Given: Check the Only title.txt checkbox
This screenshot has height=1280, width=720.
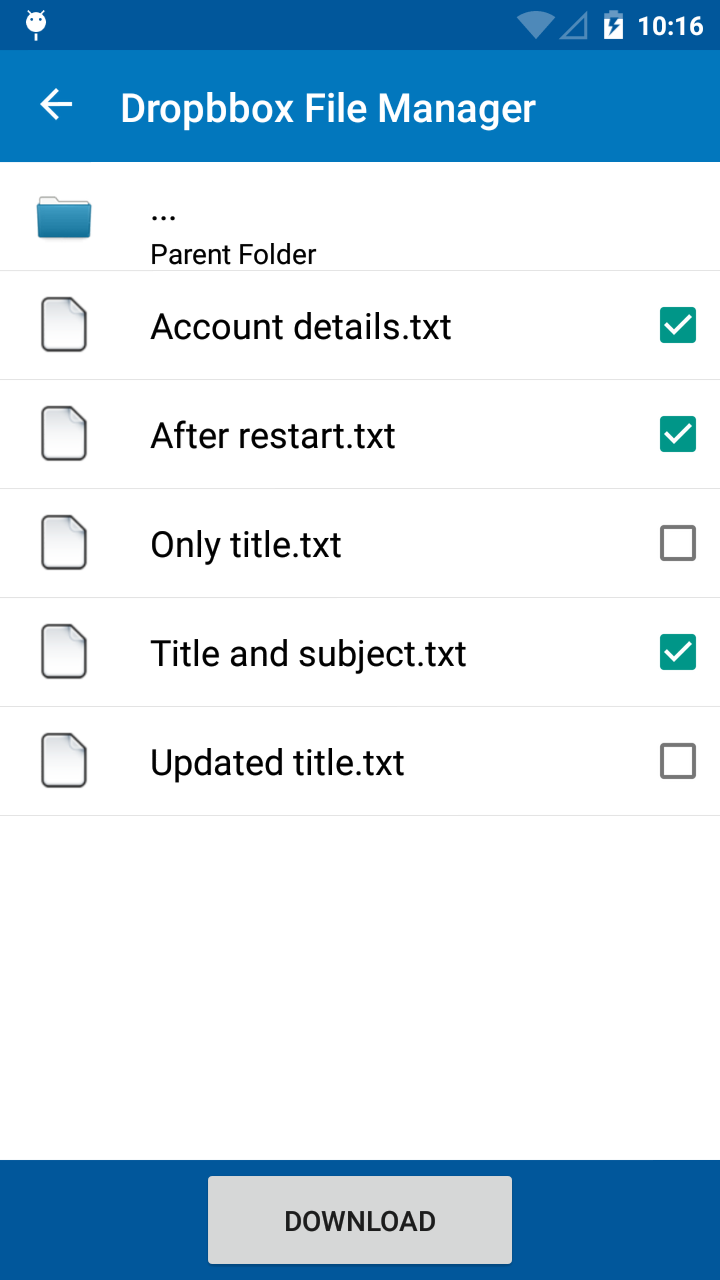Looking at the screenshot, I should pyautogui.click(x=677, y=542).
